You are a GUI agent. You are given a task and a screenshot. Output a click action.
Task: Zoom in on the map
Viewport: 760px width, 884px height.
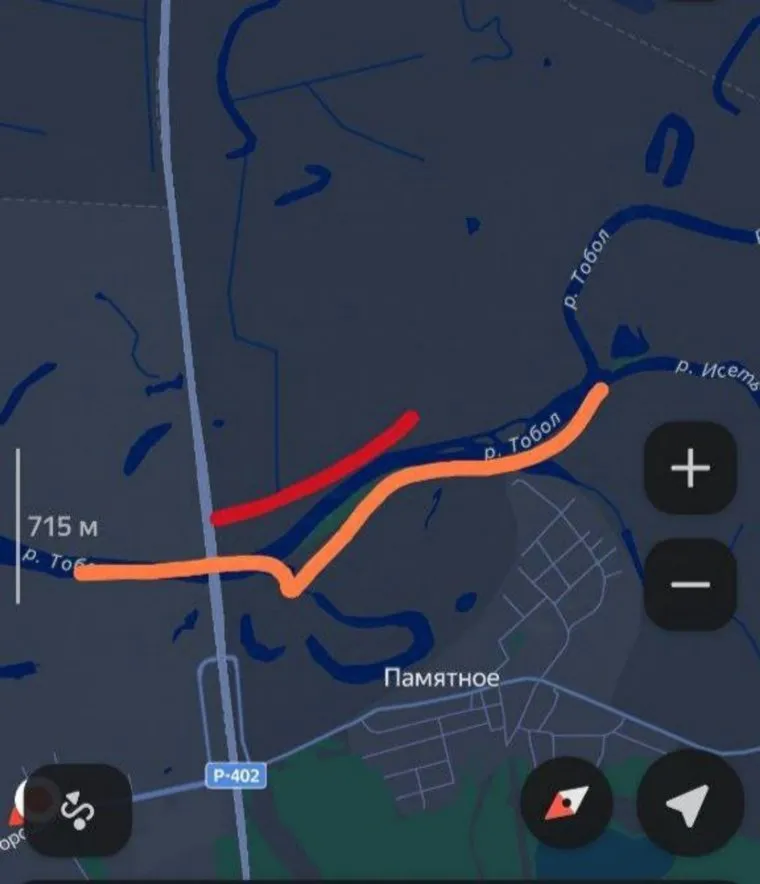[690, 468]
